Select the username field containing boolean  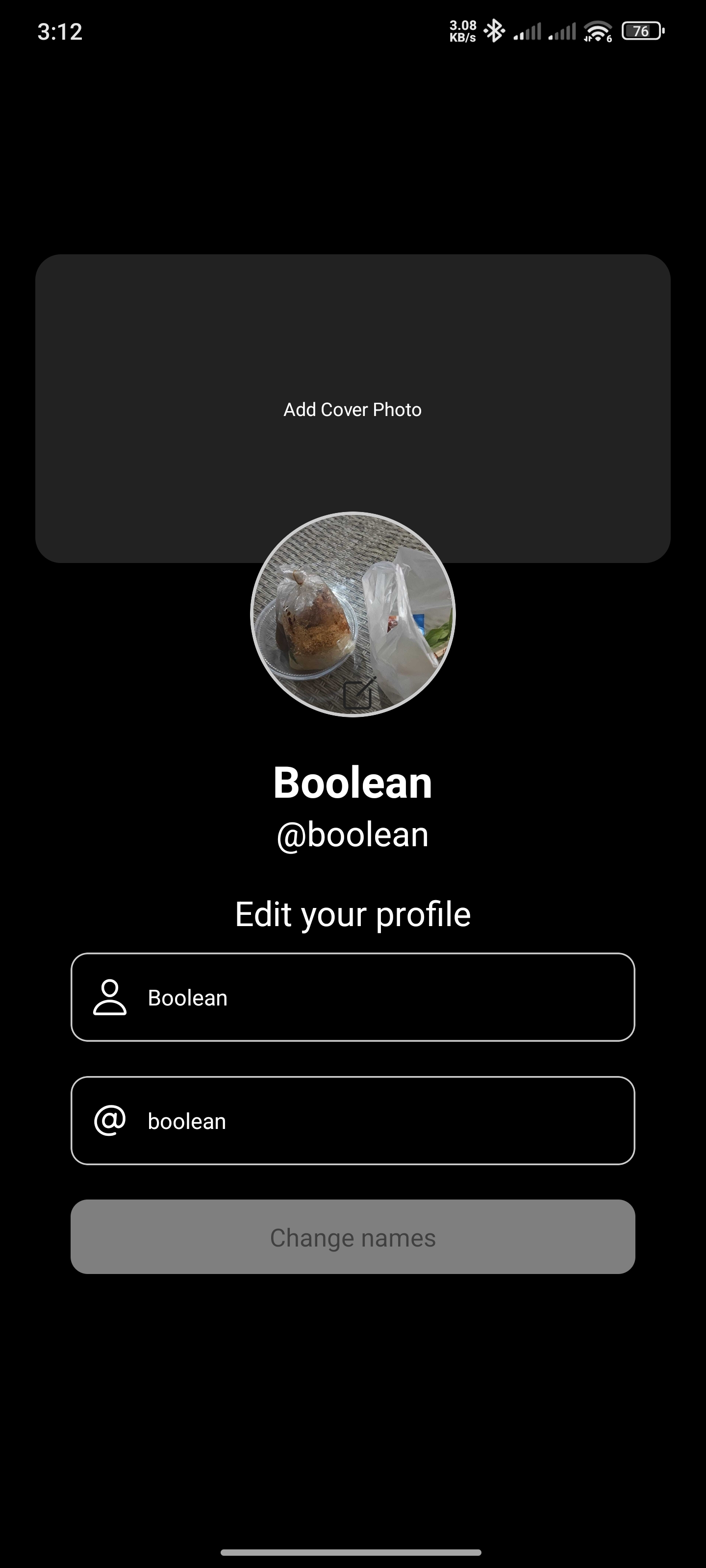pos(352,1120)
